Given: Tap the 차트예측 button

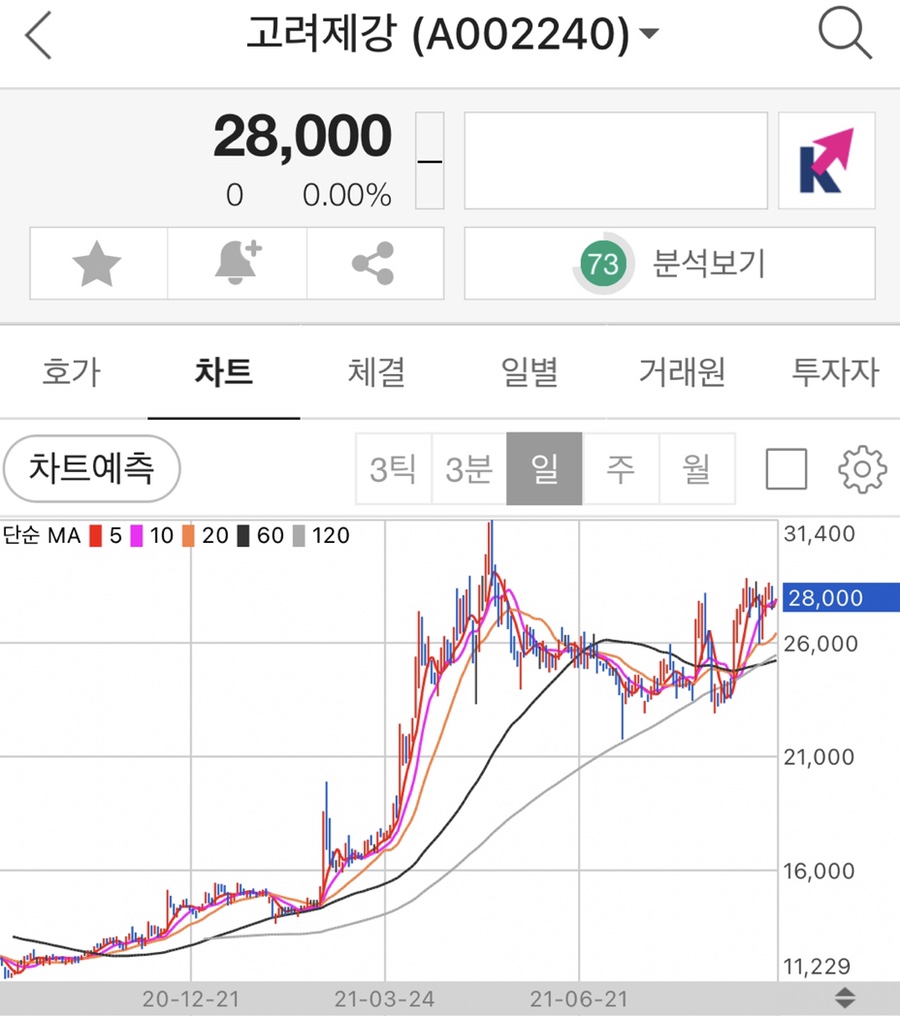Looking at the screenshot, I should (92, 468).
